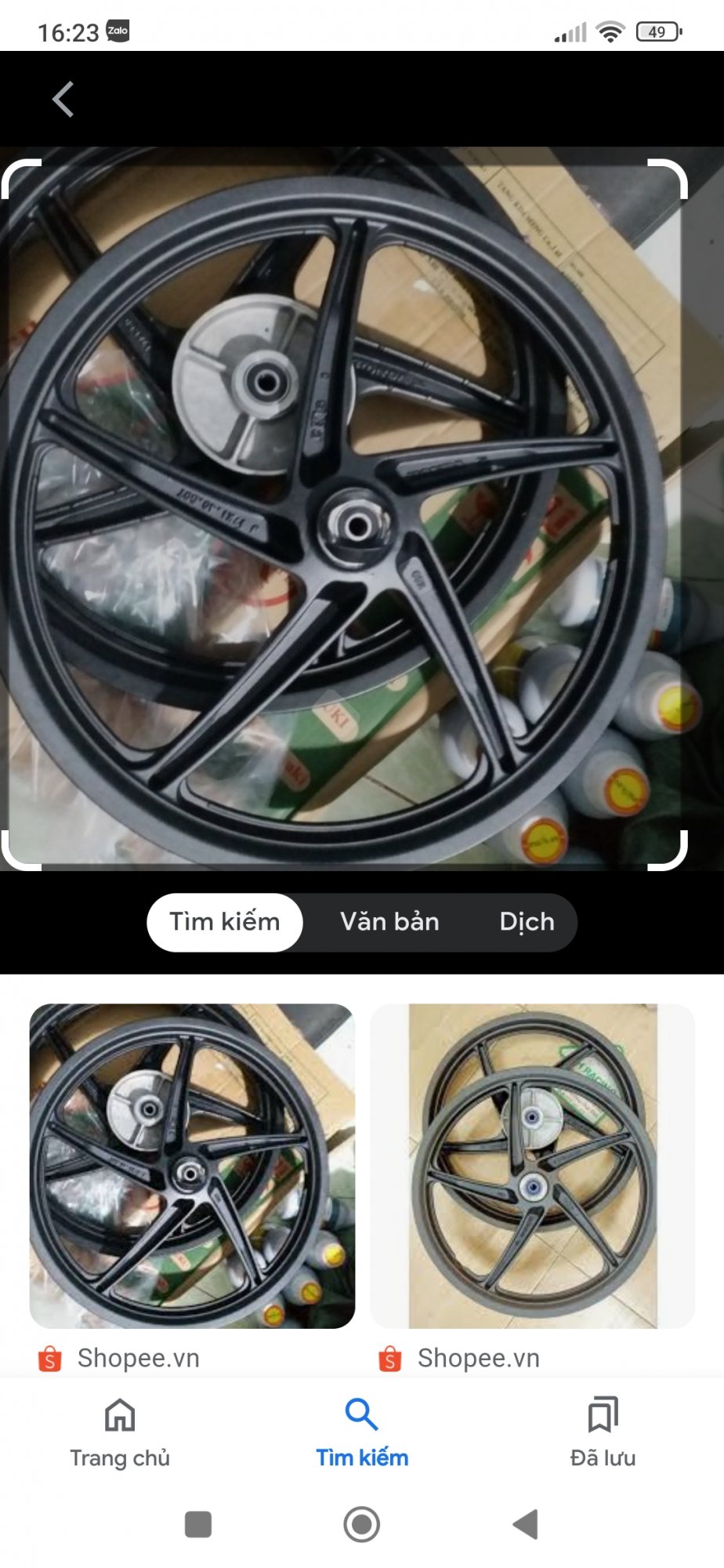Switch to Văn bản mode

coord(389,922)
